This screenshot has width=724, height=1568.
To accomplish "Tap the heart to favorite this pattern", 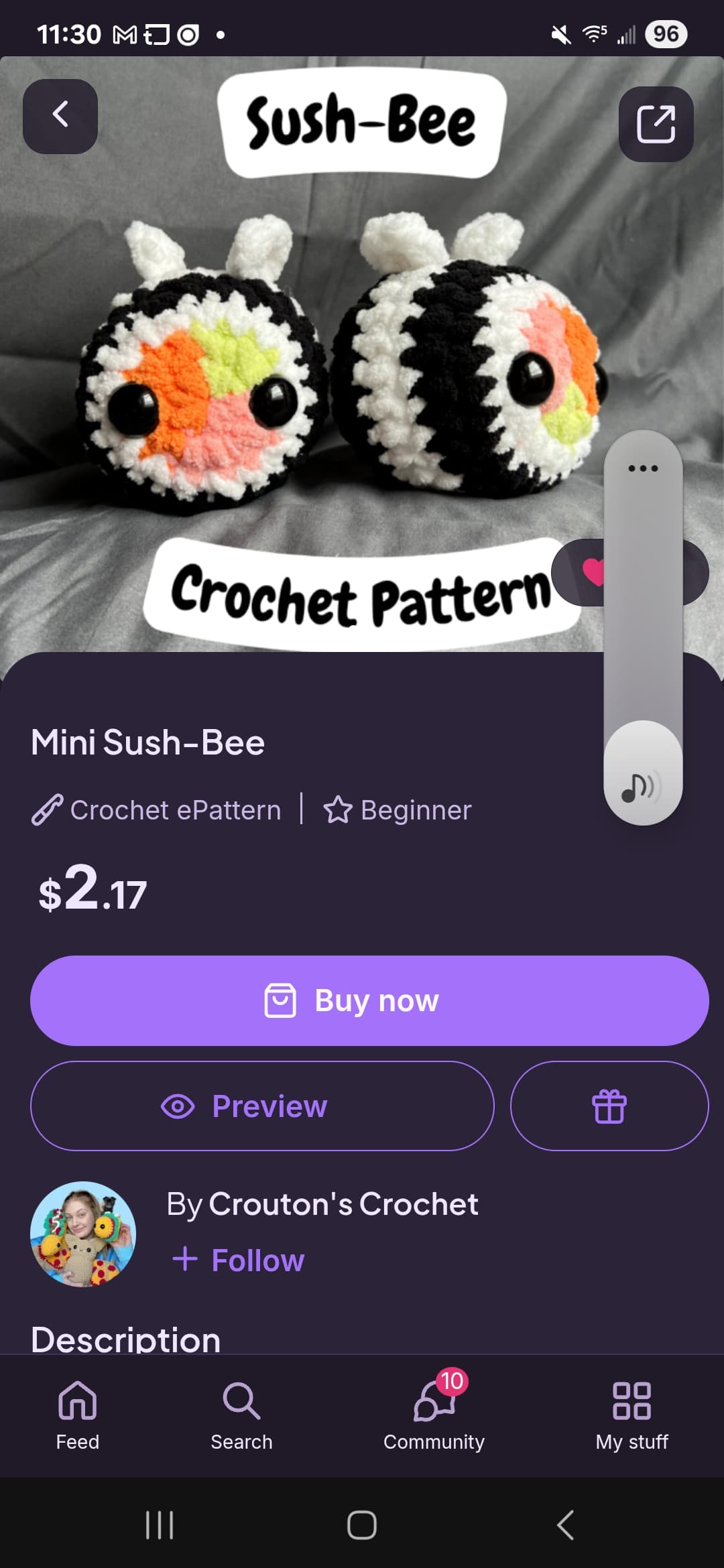I will (593, 572).
